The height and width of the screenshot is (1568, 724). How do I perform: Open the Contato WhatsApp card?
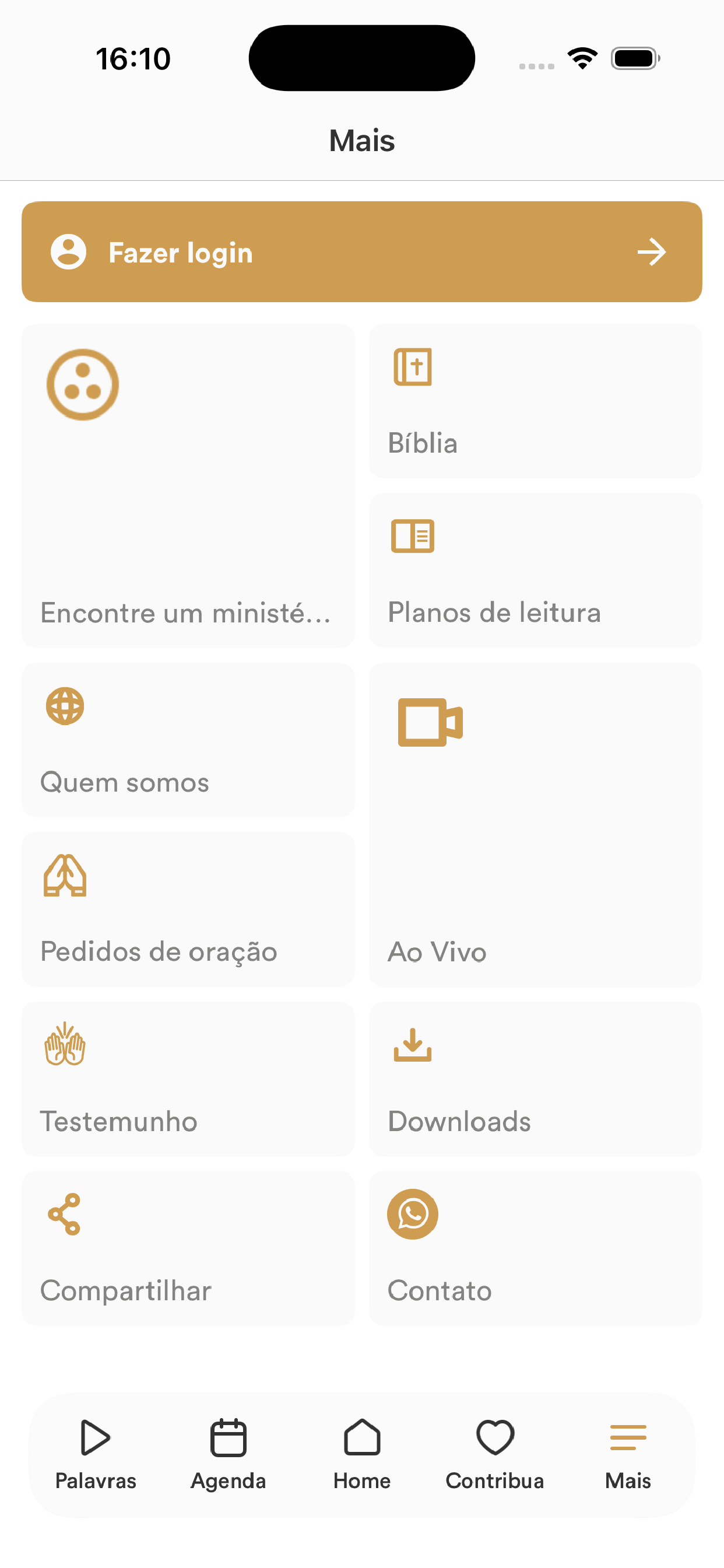pos(535,1248)
